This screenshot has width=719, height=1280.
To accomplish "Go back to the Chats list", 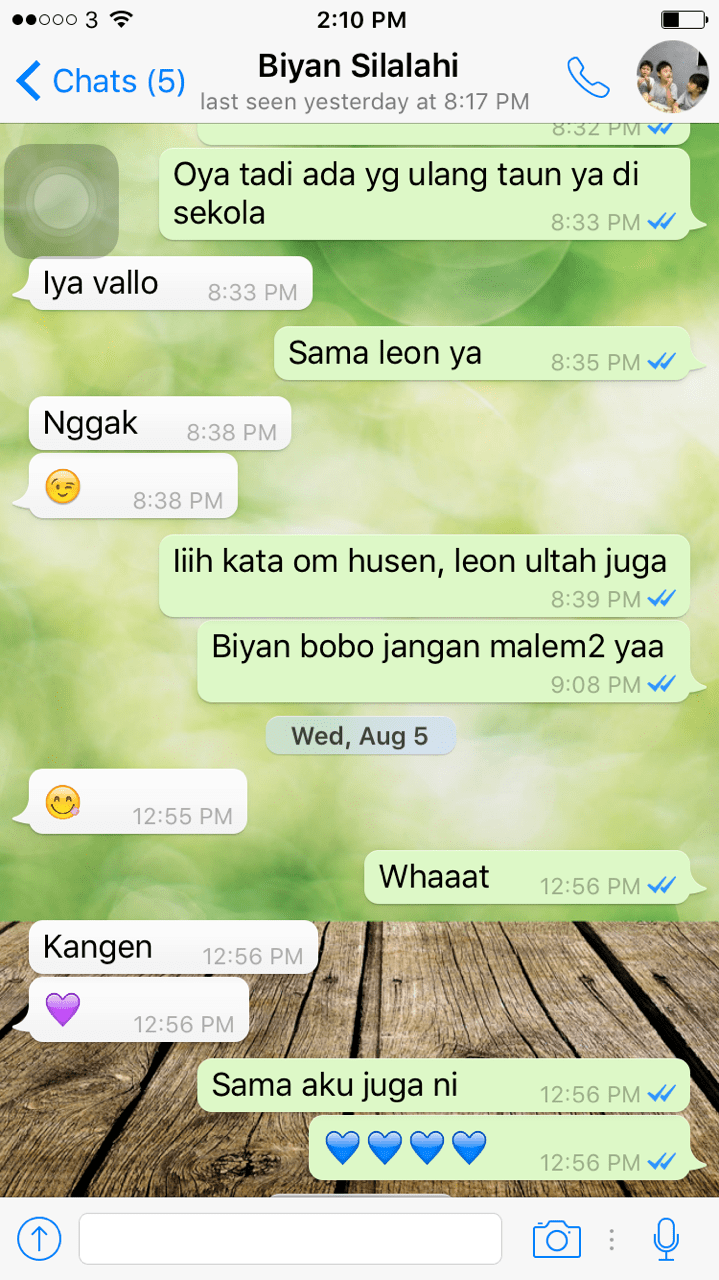I will point(100,81).
